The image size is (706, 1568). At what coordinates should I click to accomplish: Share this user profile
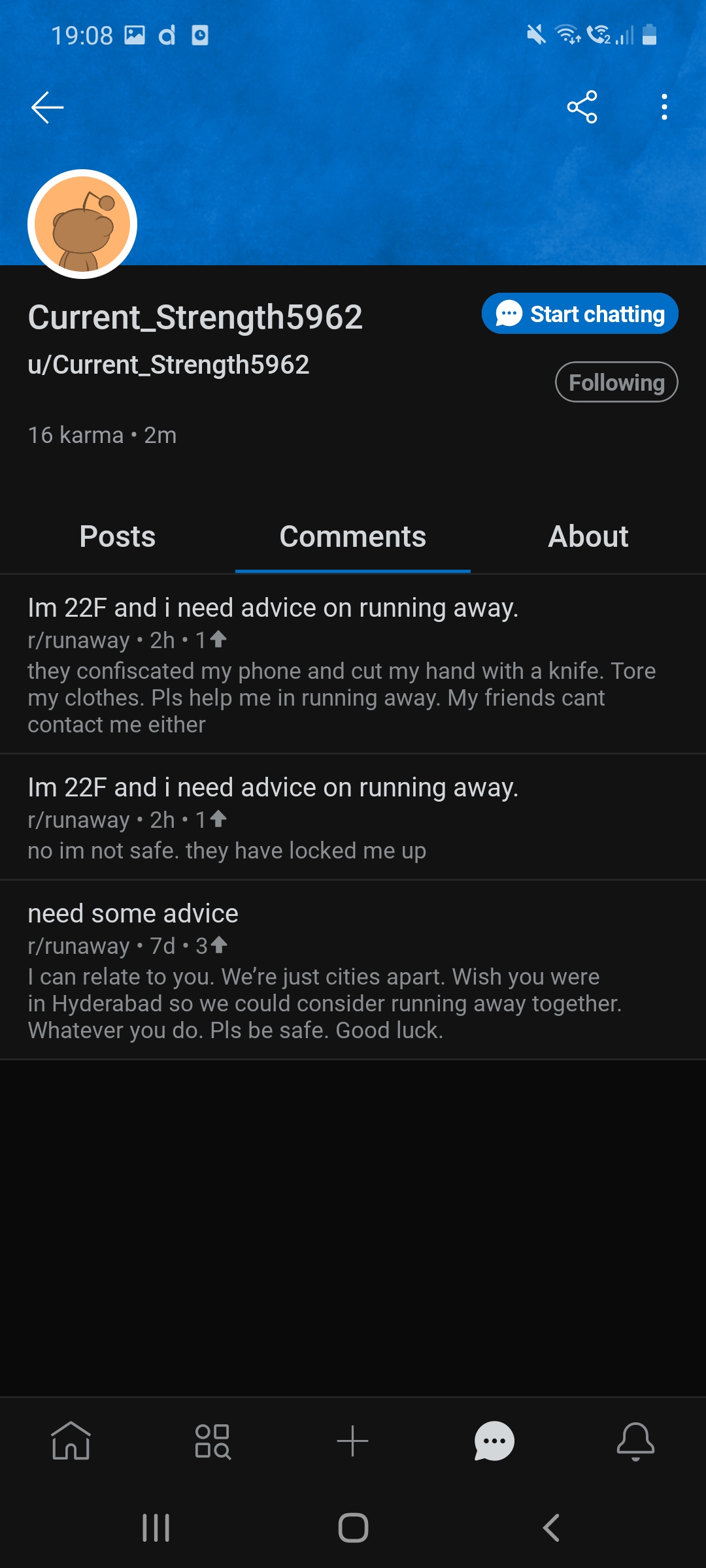point(582,107)
